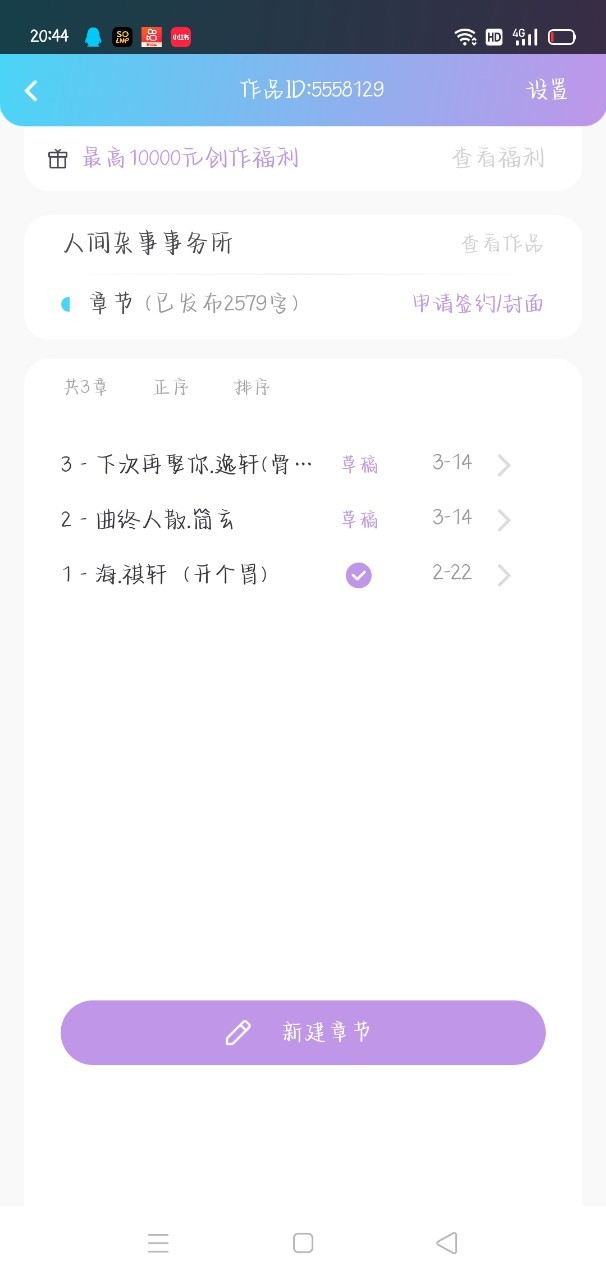The image size is (606, 1280).
Task: Tap 查看福利 to view creation benefits
Action: [498, 158]
